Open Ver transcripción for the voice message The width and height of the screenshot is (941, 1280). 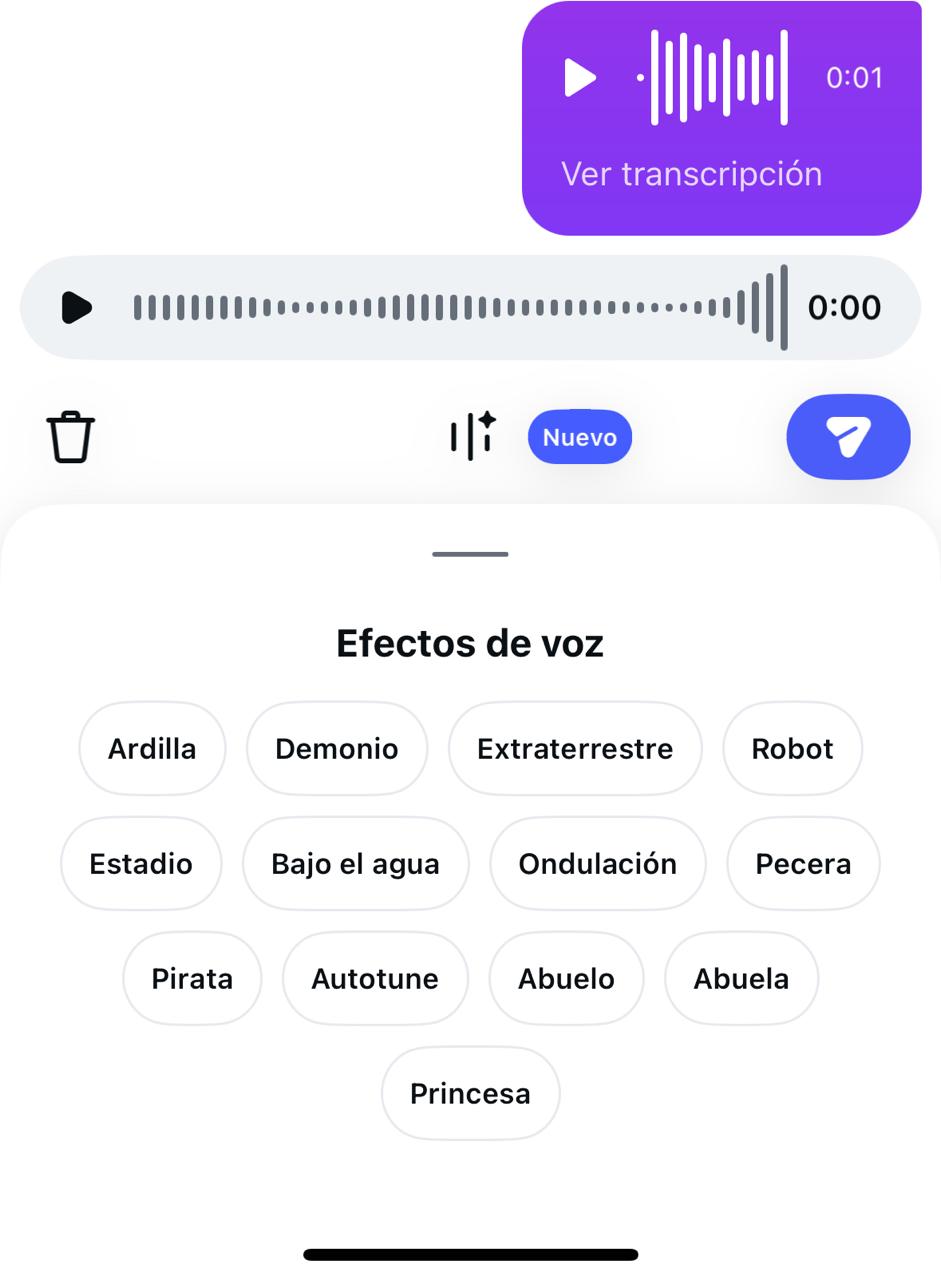click(691, 174)
